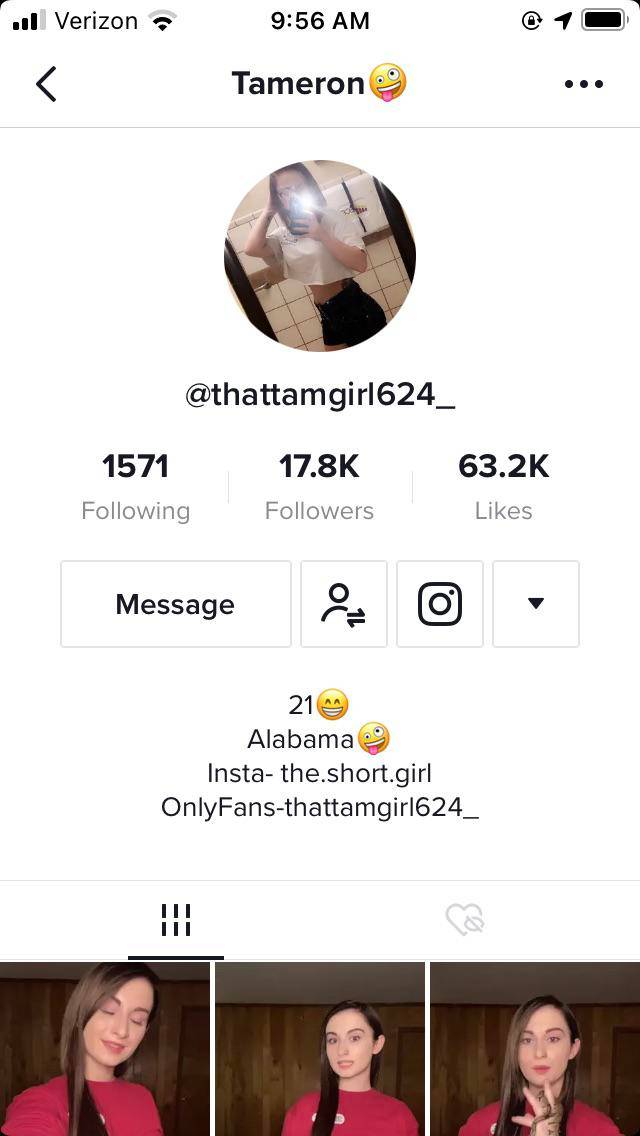Open the linked Instagram profile

pos(440,604)
